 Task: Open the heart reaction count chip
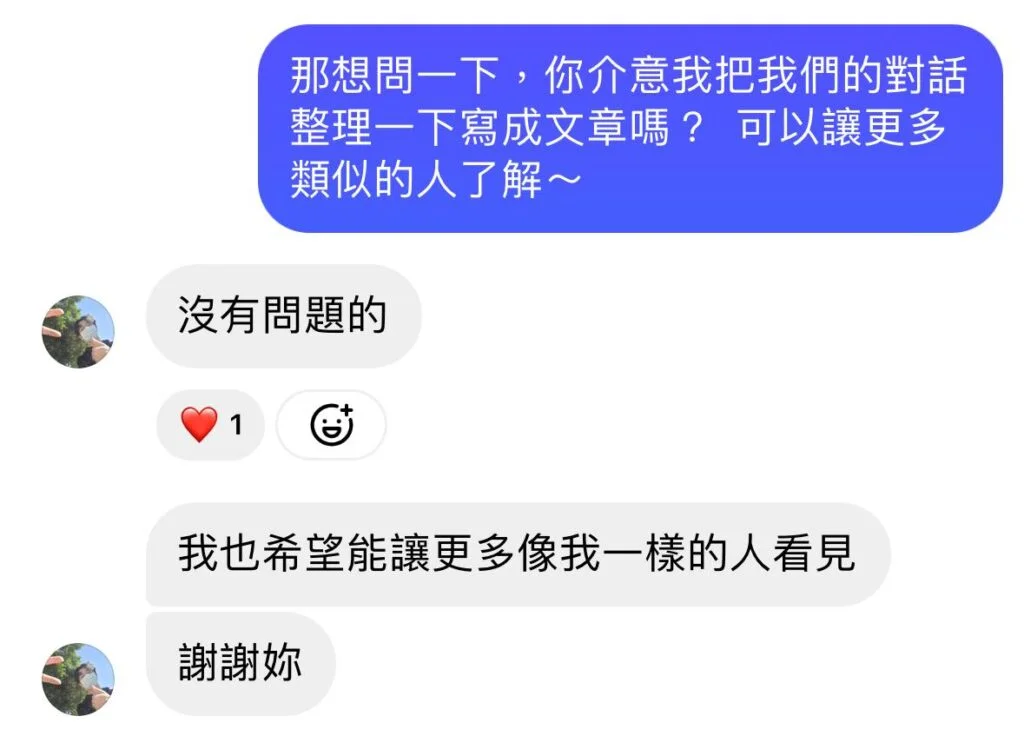pyautogui.click(x=210, y=425)
